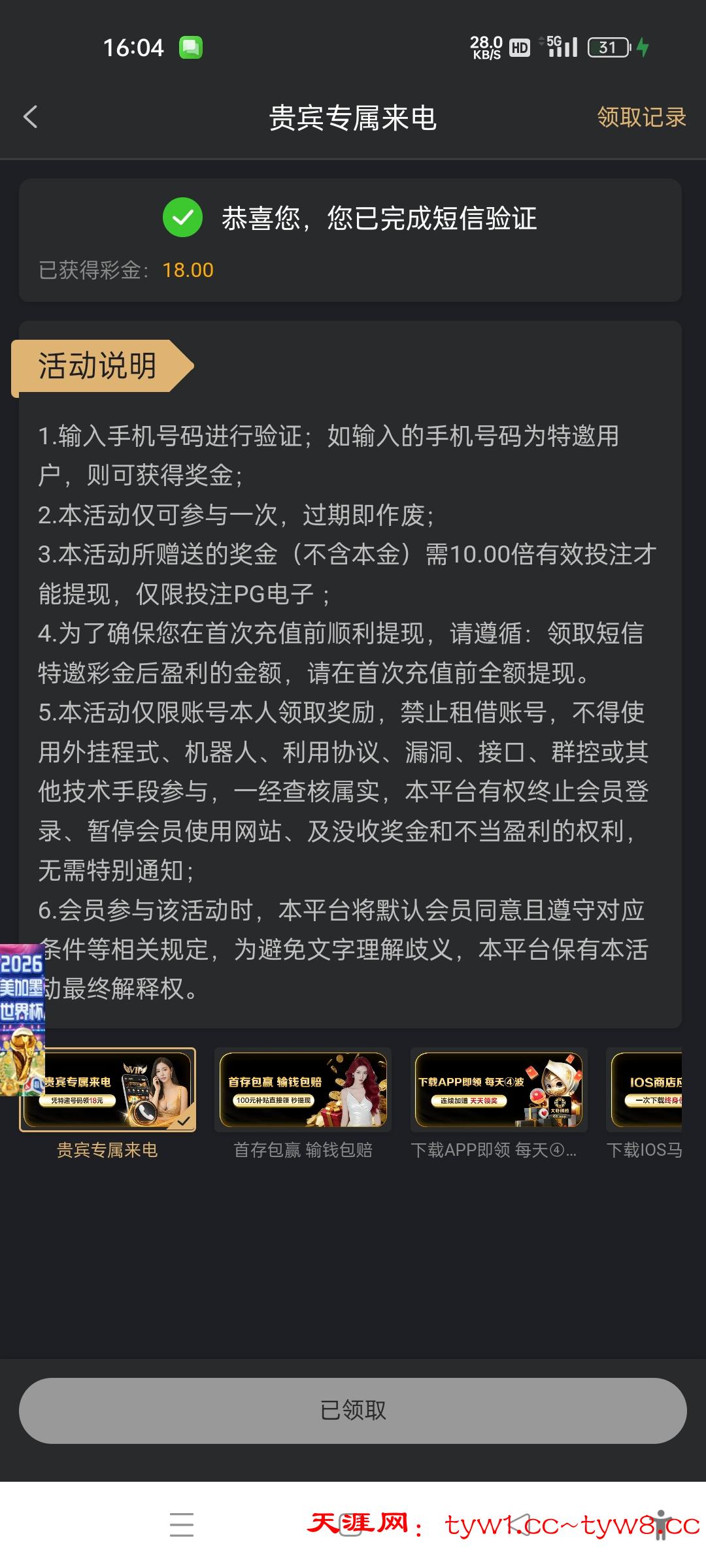Go back using the top-left arrow
The image size is (706, 1568).
tap(31, 118)
